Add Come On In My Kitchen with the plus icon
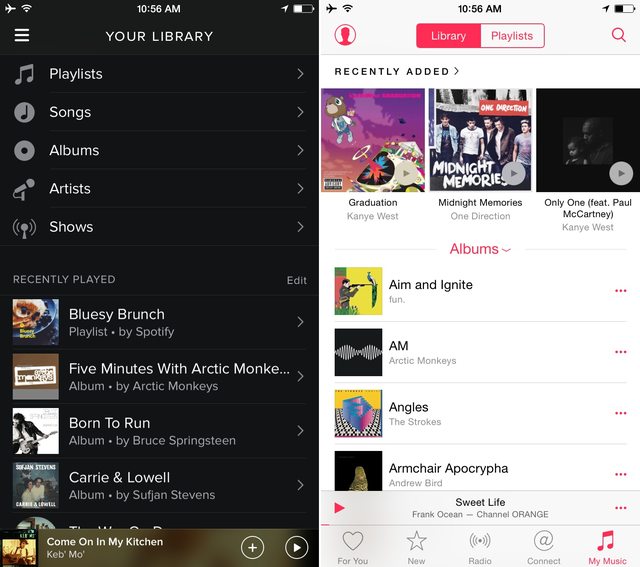This screenshot has width=640, height=567. pyautogui.click(x=252, y=547)
